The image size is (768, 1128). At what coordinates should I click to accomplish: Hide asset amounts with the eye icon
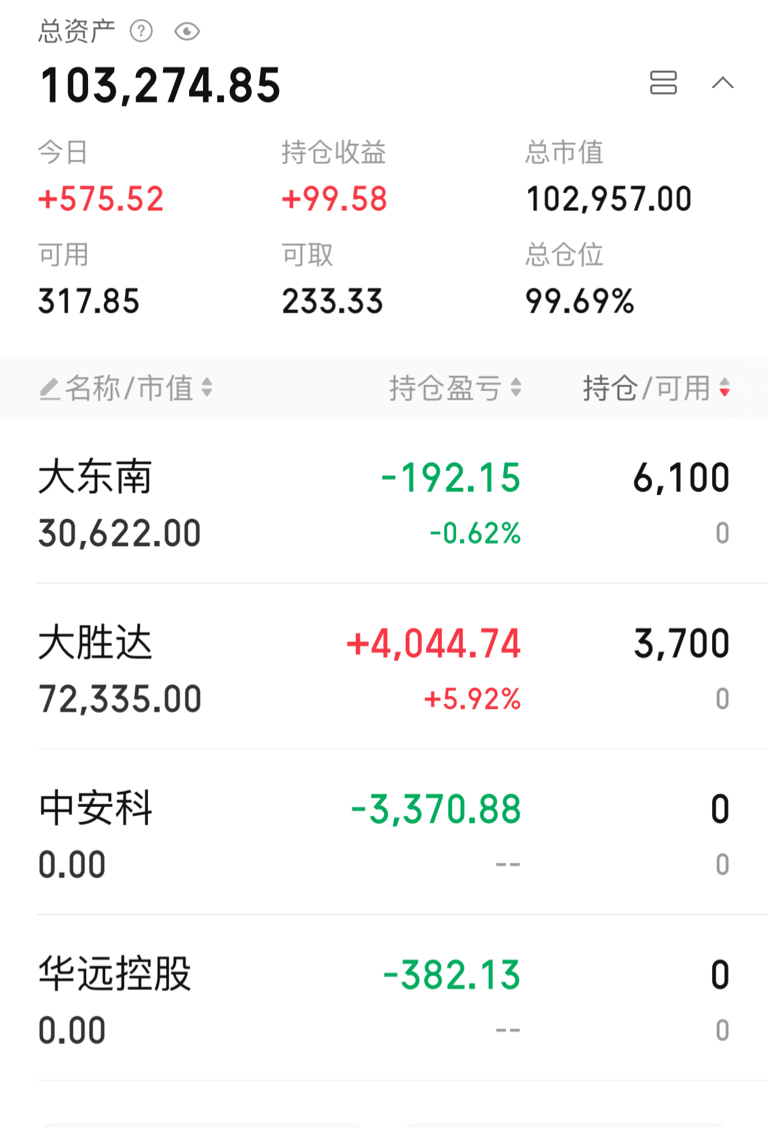(187, 31)
